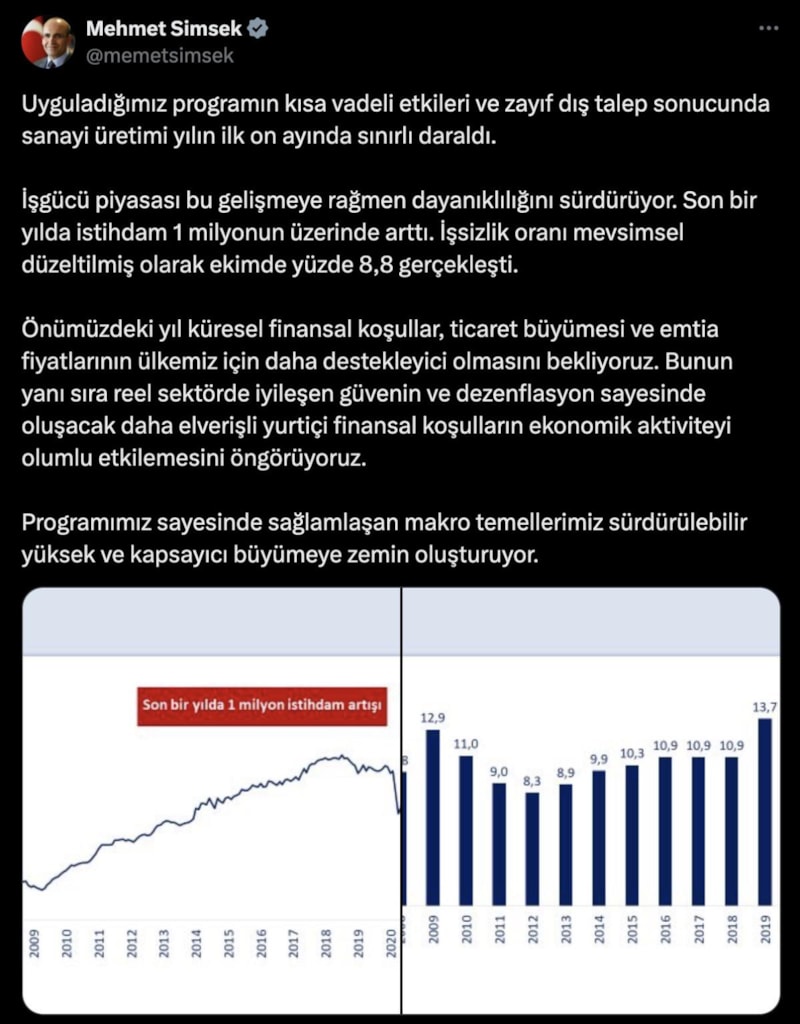The height and width of the screenshot is (1024, 800).
Task: Open the employment line chart image
Action: 210,800
